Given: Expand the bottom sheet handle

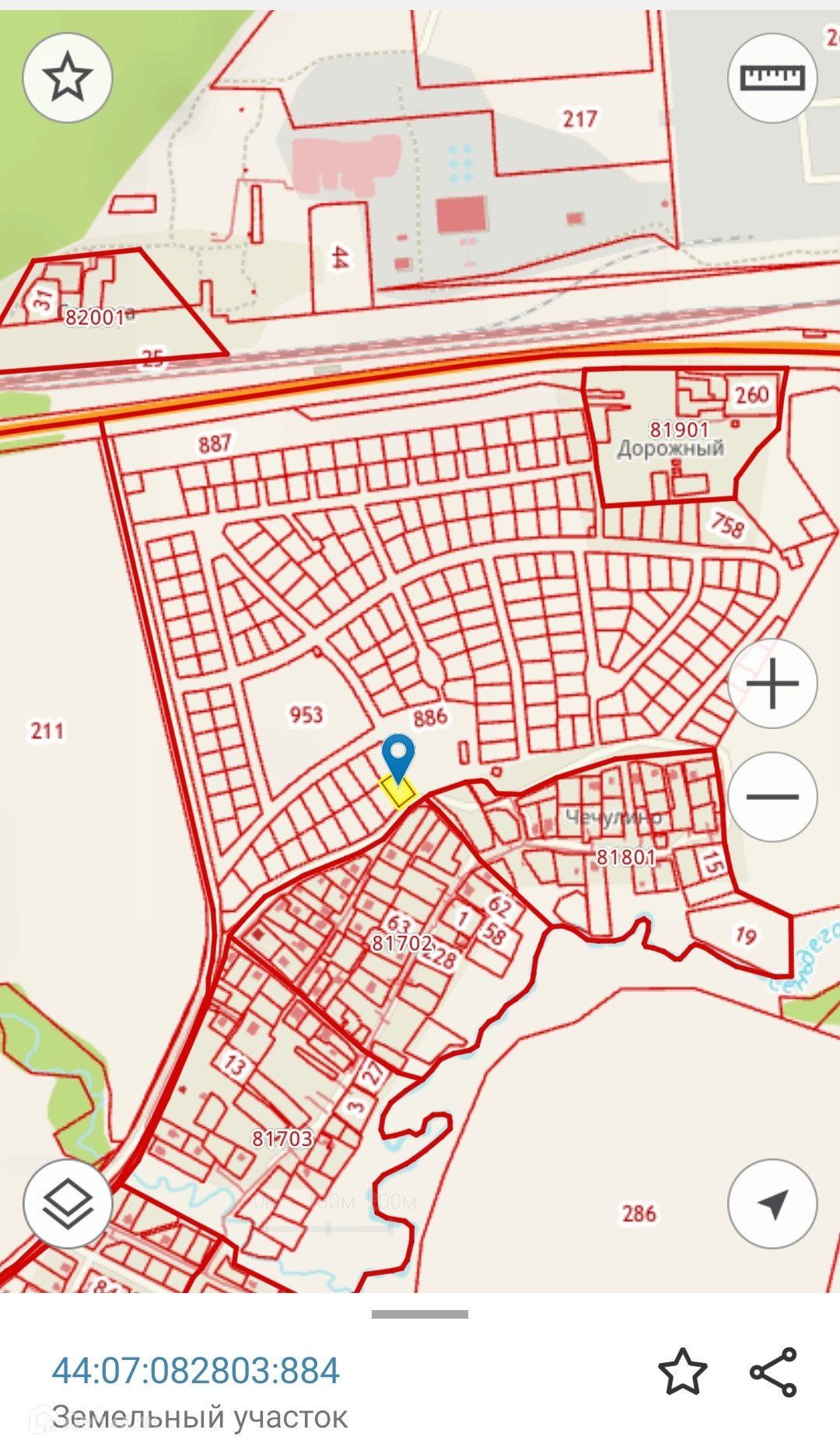Looking at the screenshot, I should [420, 1314].
